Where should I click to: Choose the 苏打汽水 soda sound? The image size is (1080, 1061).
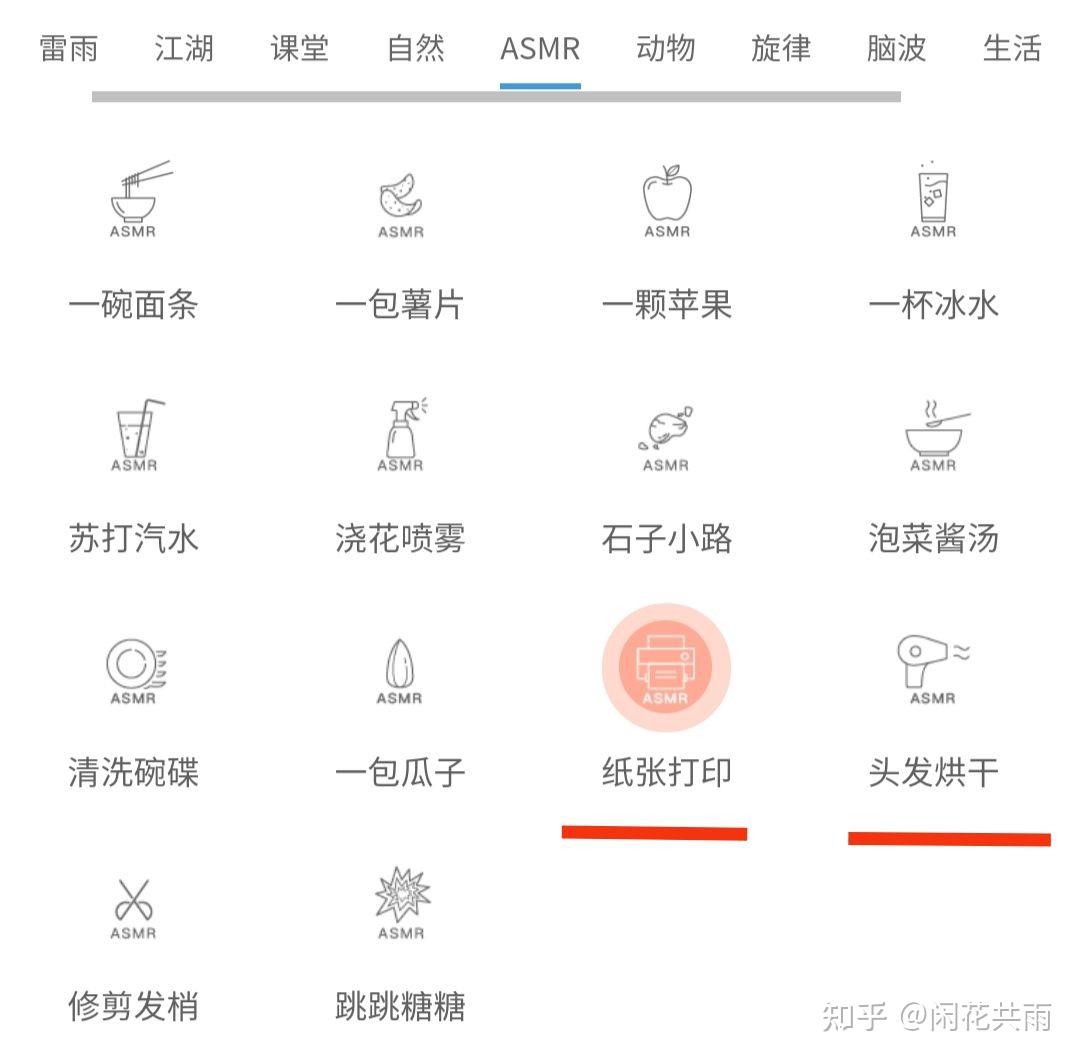tap(134, 435)
